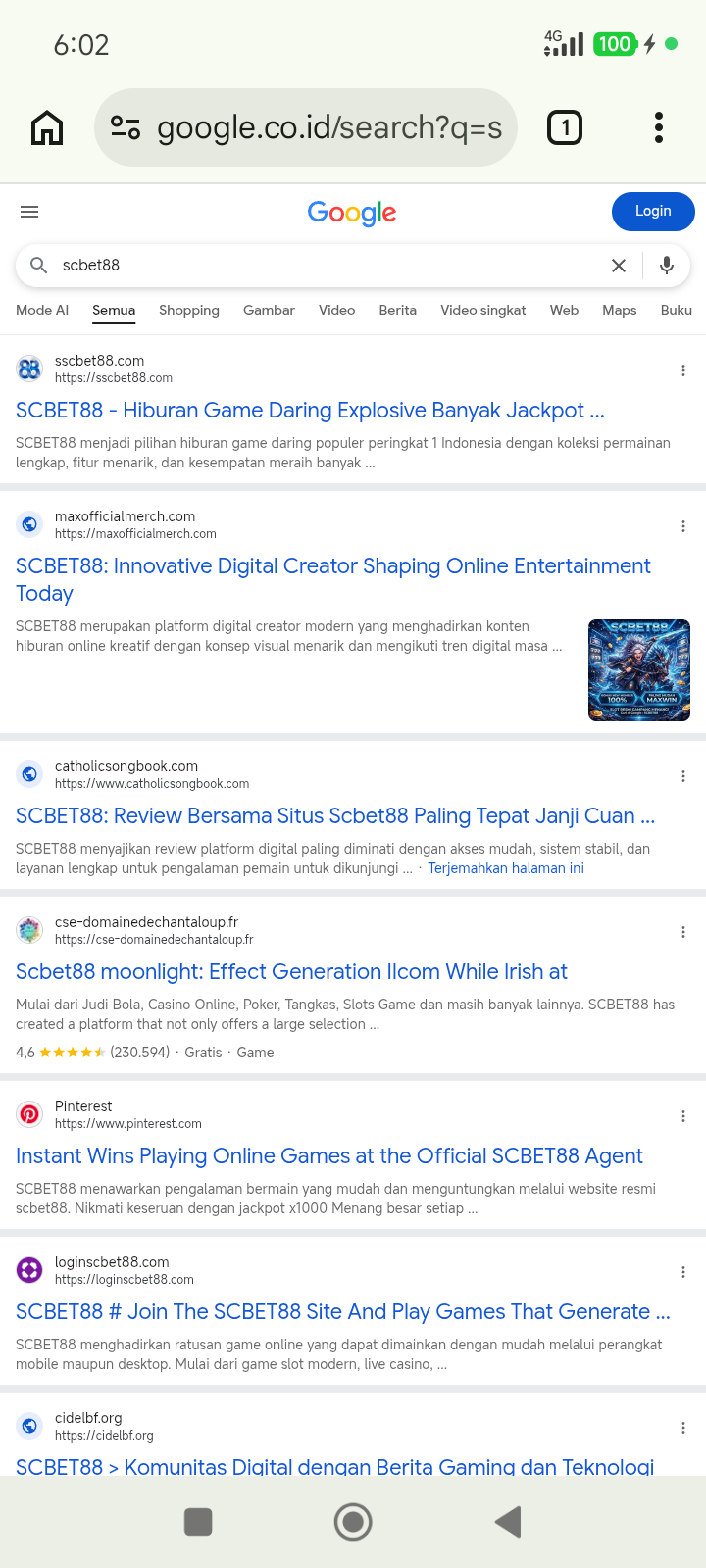Open Google's hamburger menu

pyautogui.click(x=29, y=212)
